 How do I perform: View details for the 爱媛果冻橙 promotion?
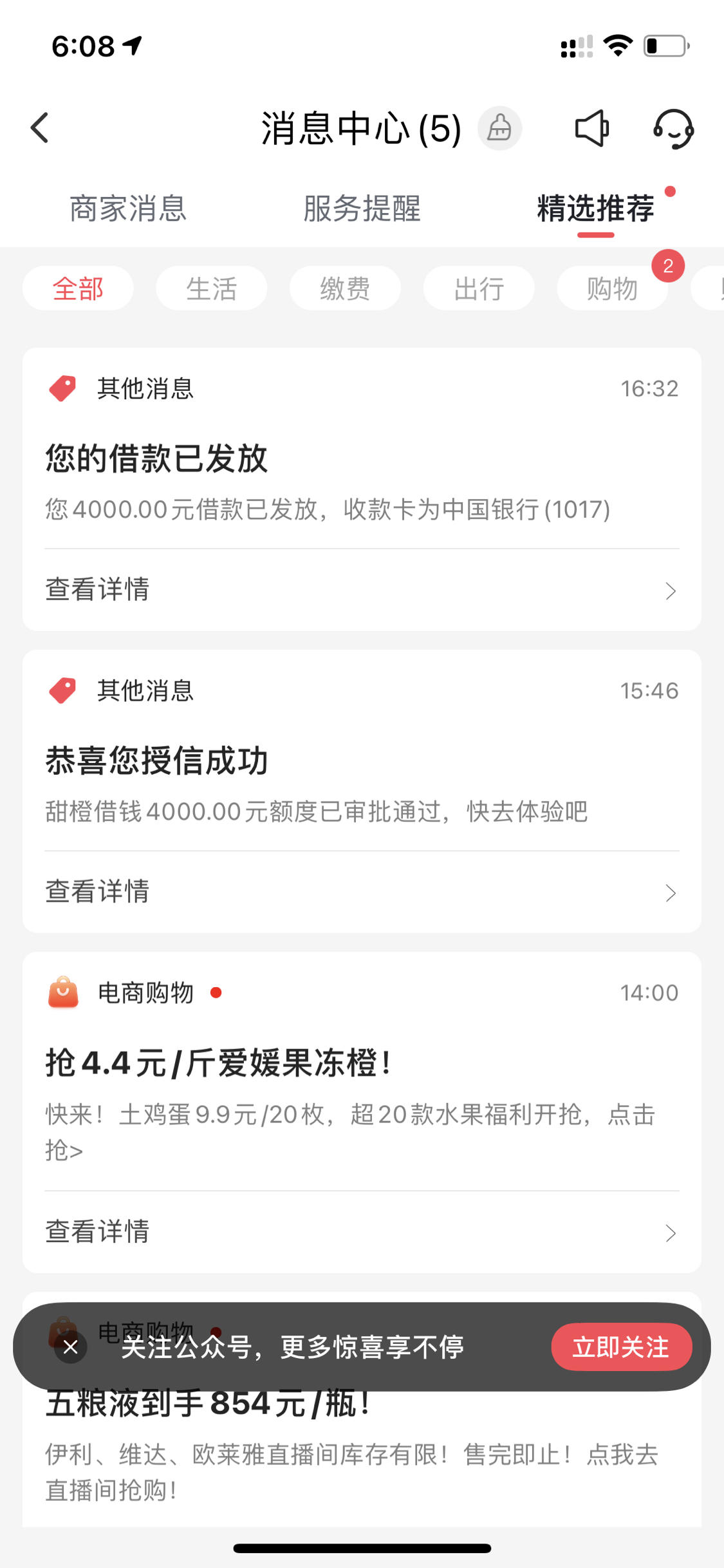[x=362, y=1232]
